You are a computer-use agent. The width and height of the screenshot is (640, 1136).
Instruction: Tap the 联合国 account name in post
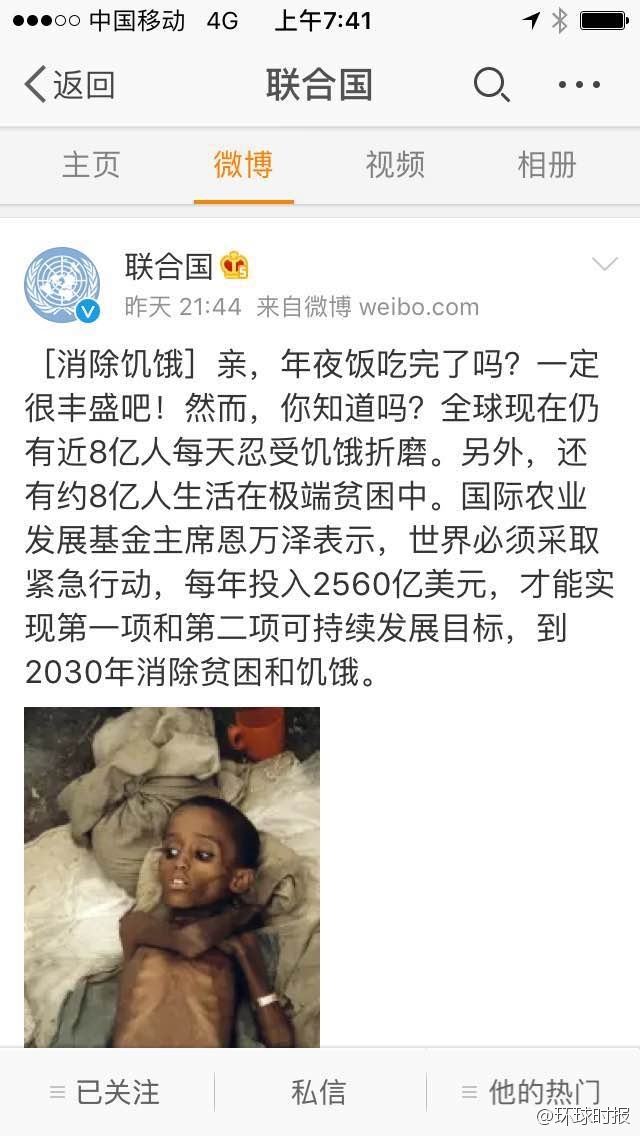[168, 265]
